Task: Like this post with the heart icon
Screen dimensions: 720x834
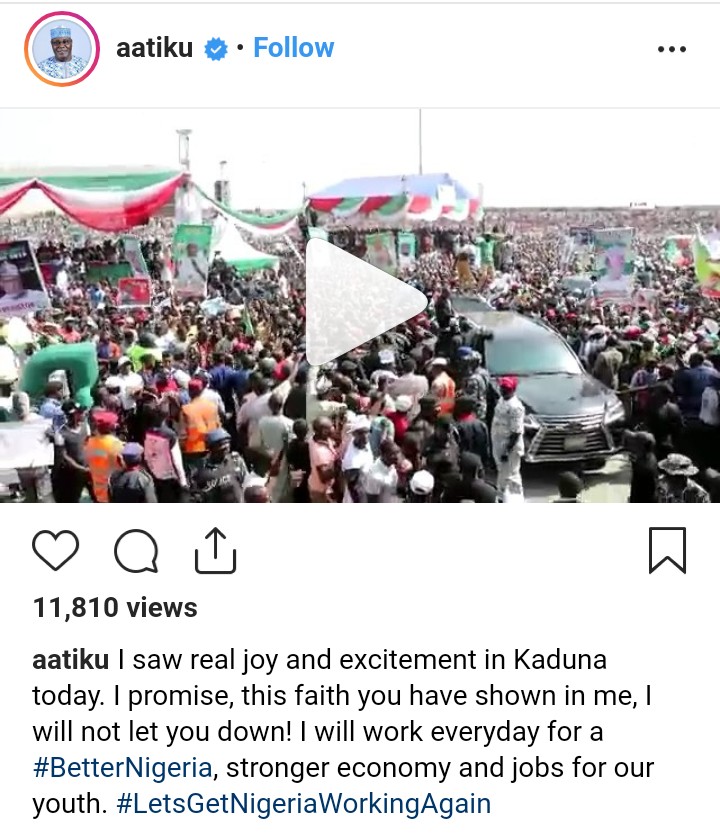Action: [x=57, y=550]
